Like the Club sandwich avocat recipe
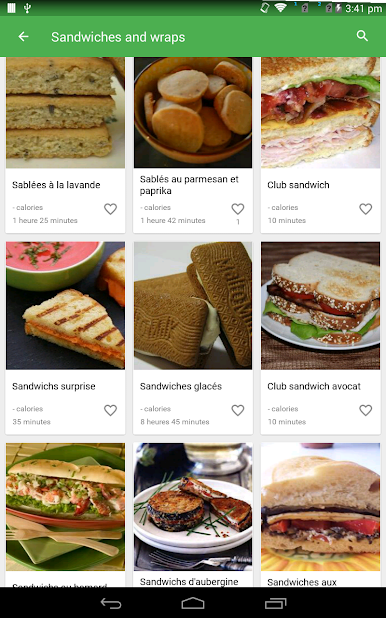 click(x=365, y=410)
